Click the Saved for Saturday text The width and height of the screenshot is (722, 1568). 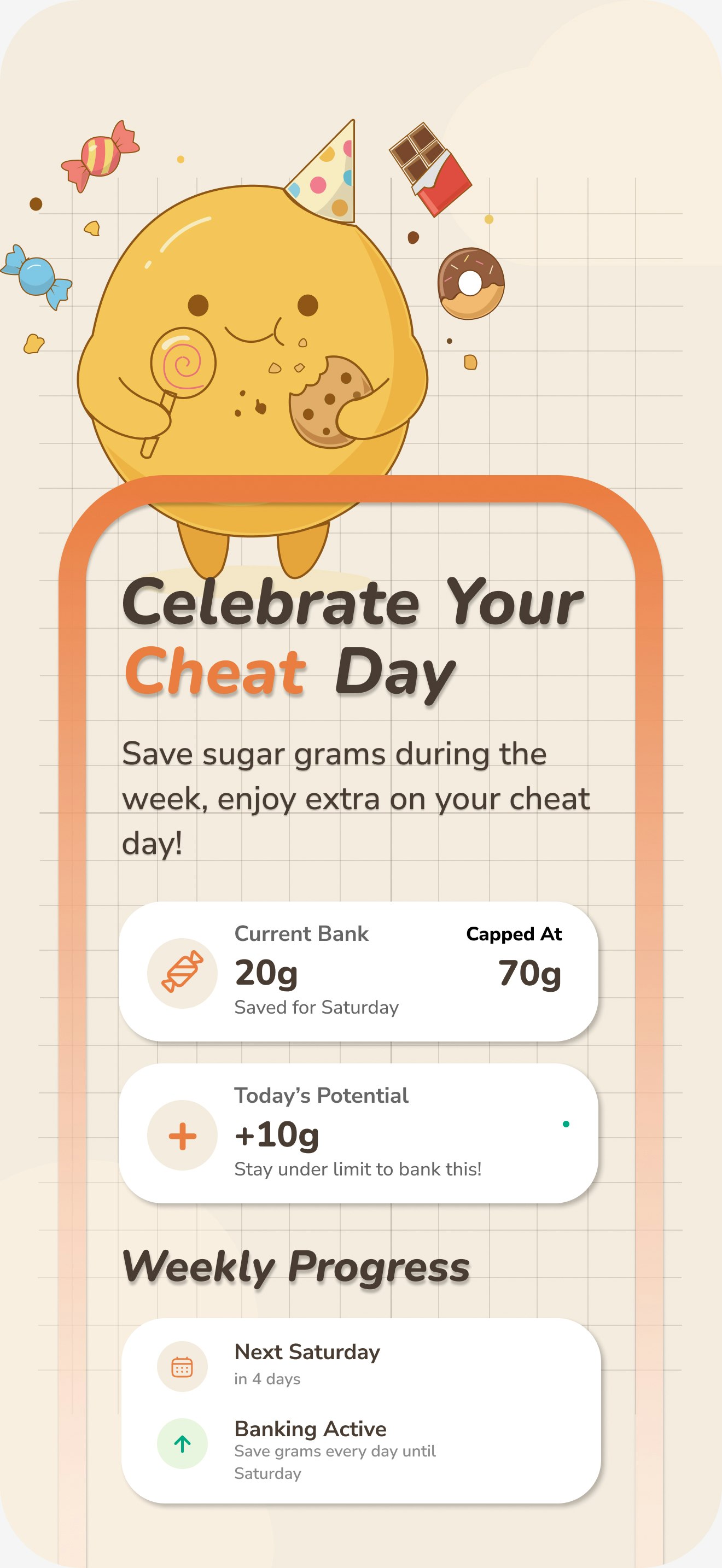pos(316,1007)
